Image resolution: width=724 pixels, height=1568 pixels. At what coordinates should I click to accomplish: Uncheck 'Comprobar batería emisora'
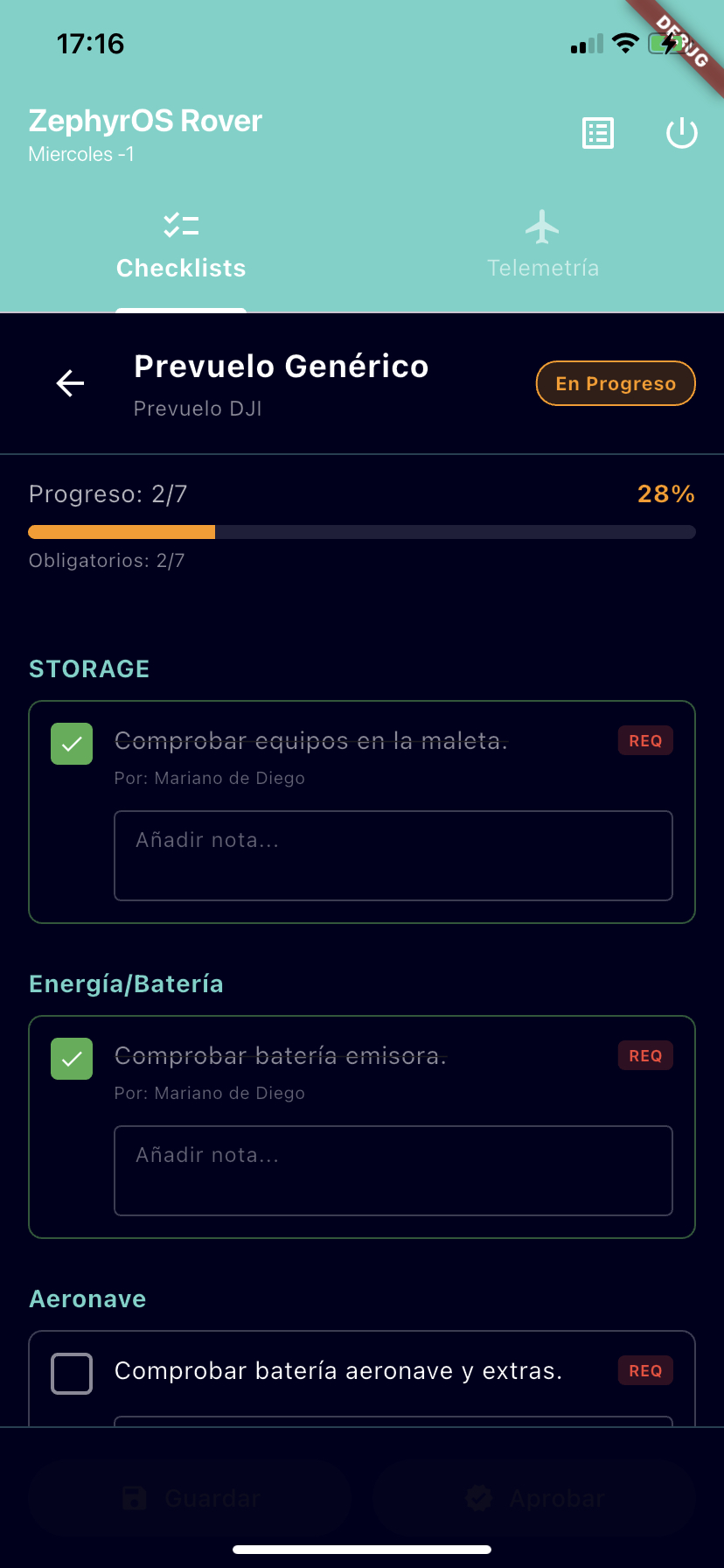[x=71, y=1058]
